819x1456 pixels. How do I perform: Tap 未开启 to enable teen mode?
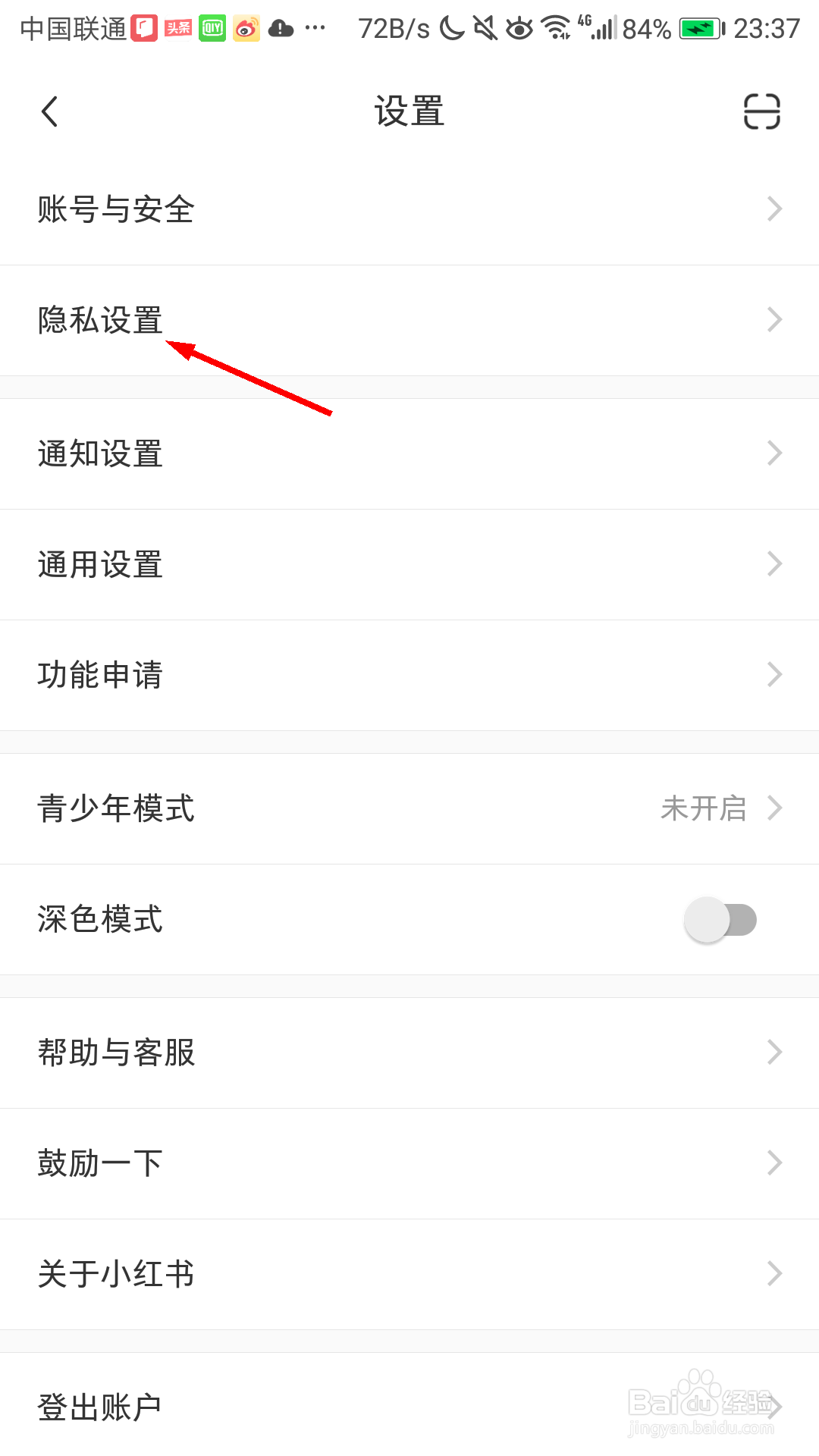tap(704, 809)
